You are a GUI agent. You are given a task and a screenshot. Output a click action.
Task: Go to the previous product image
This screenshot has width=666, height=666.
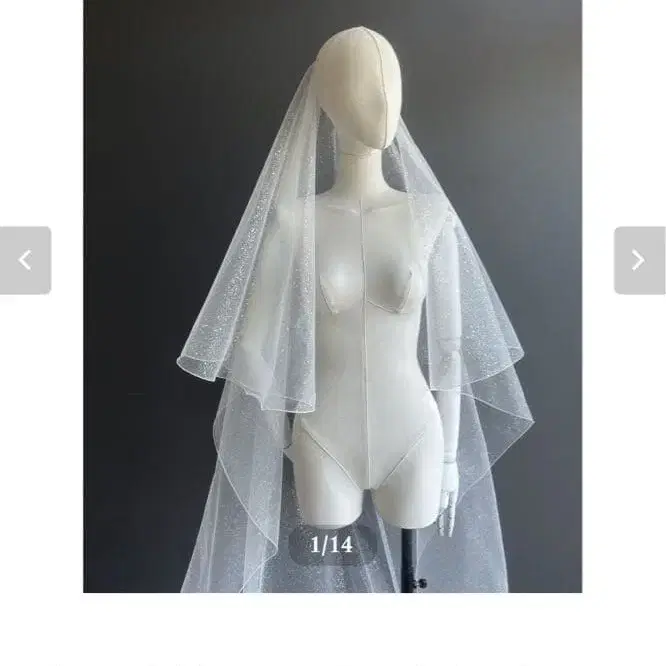(x=25, y=260)
